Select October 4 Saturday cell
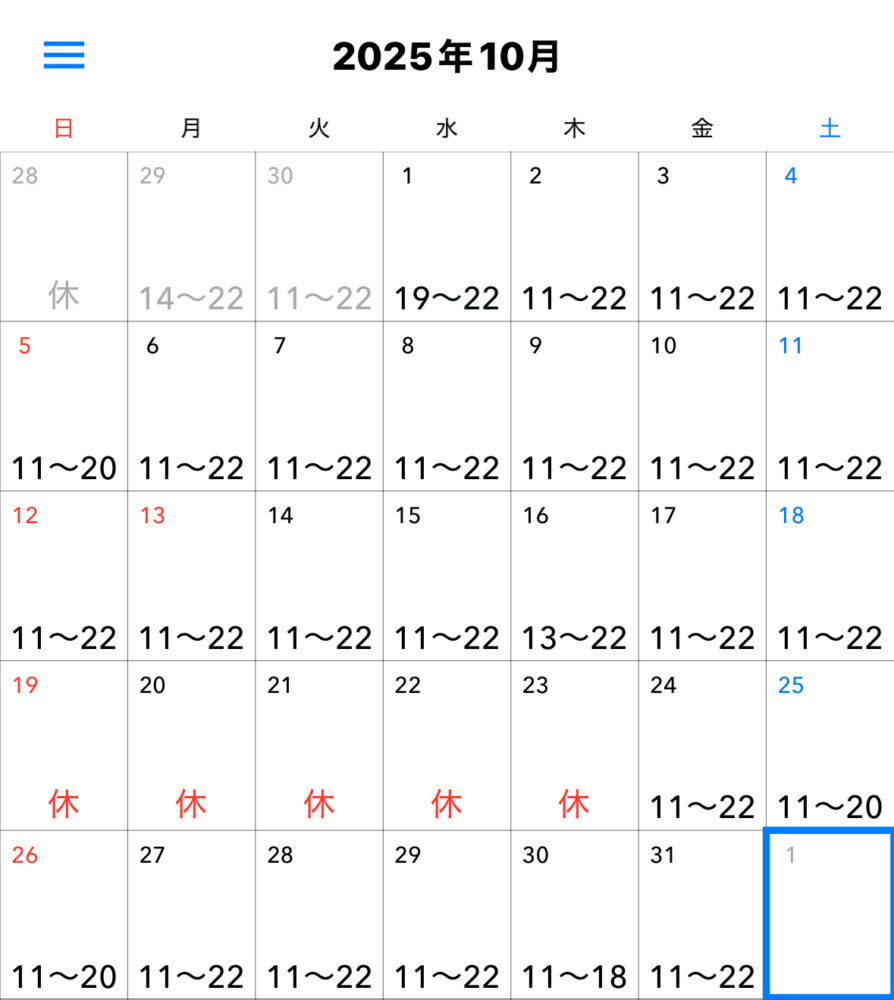 click(x=830, y=238)
